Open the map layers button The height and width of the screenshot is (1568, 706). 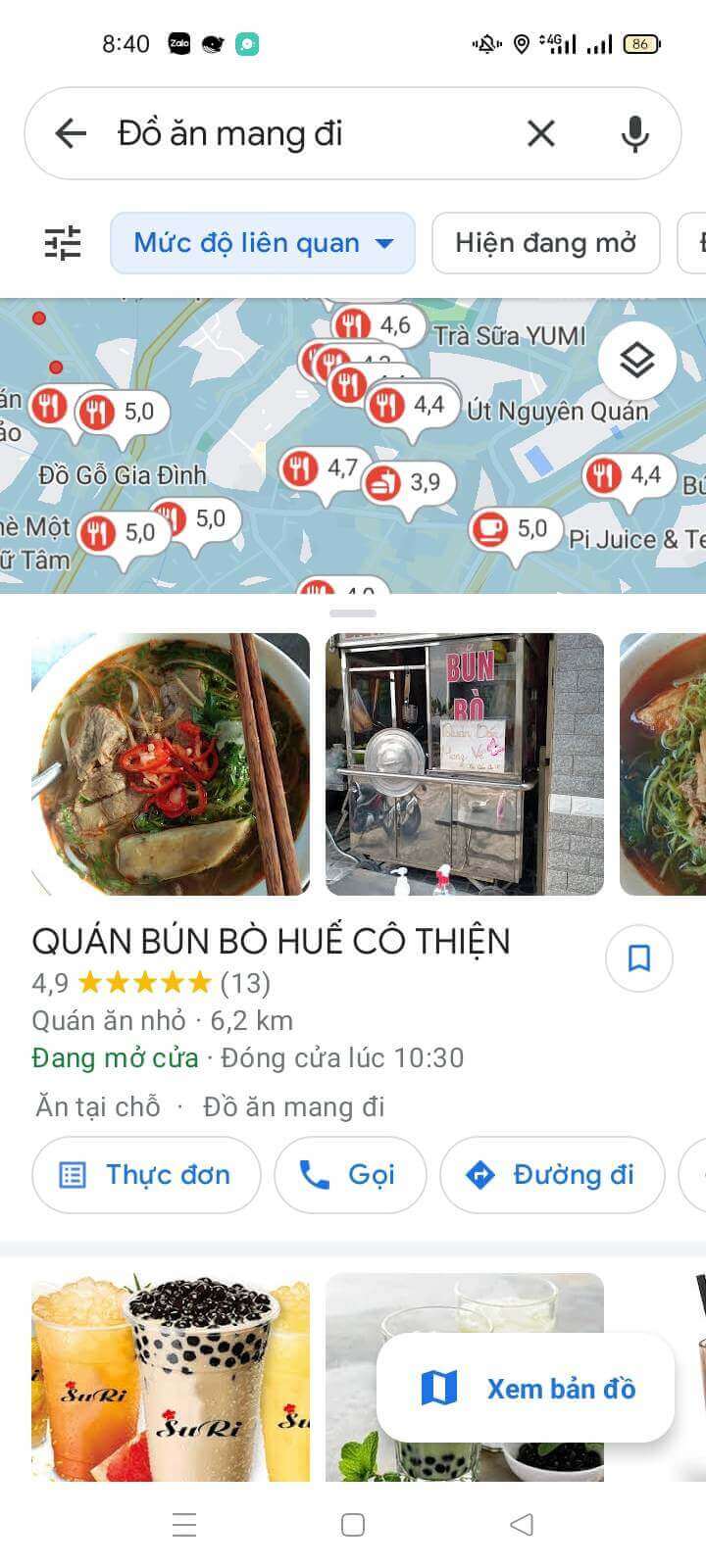tap(637, 360)
